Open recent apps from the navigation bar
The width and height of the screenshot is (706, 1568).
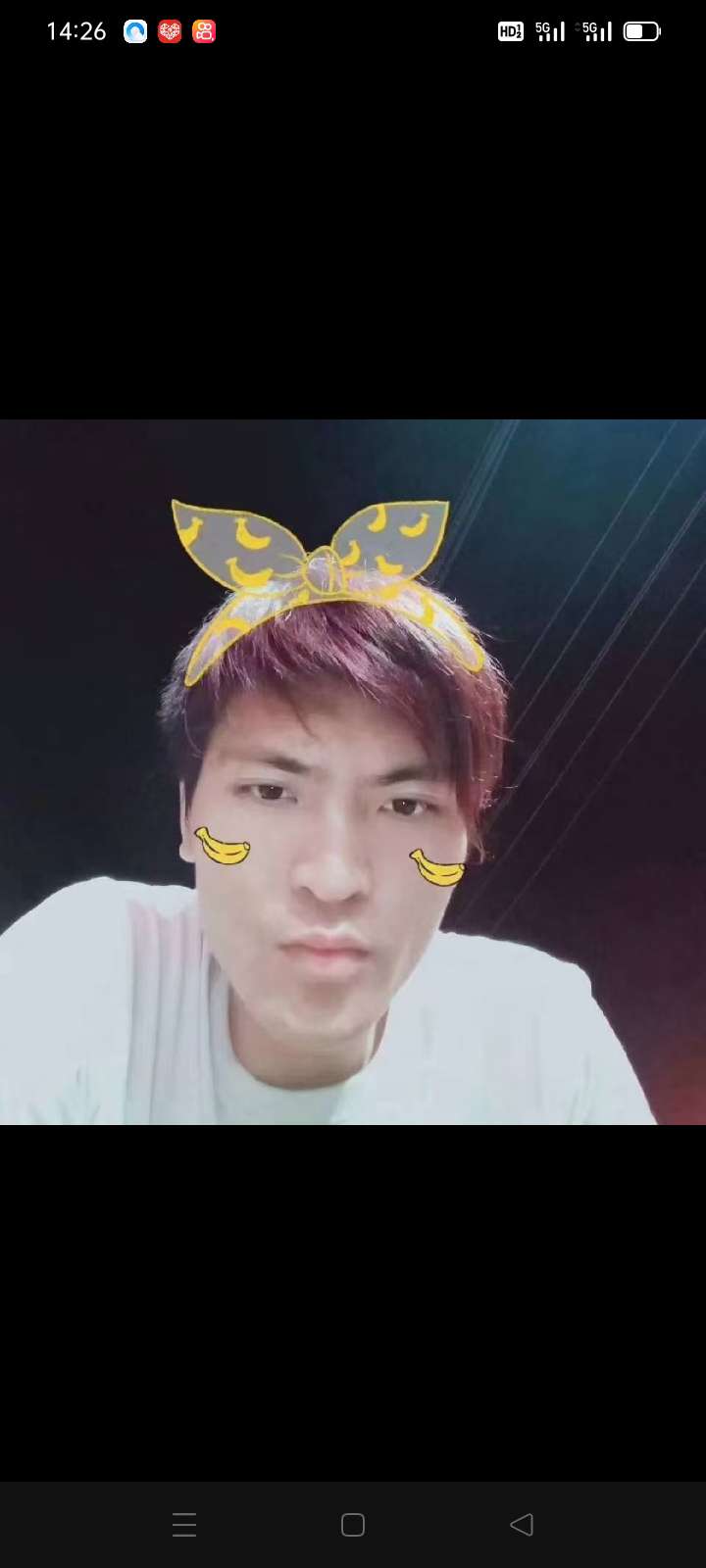[x=184, y=1524]
